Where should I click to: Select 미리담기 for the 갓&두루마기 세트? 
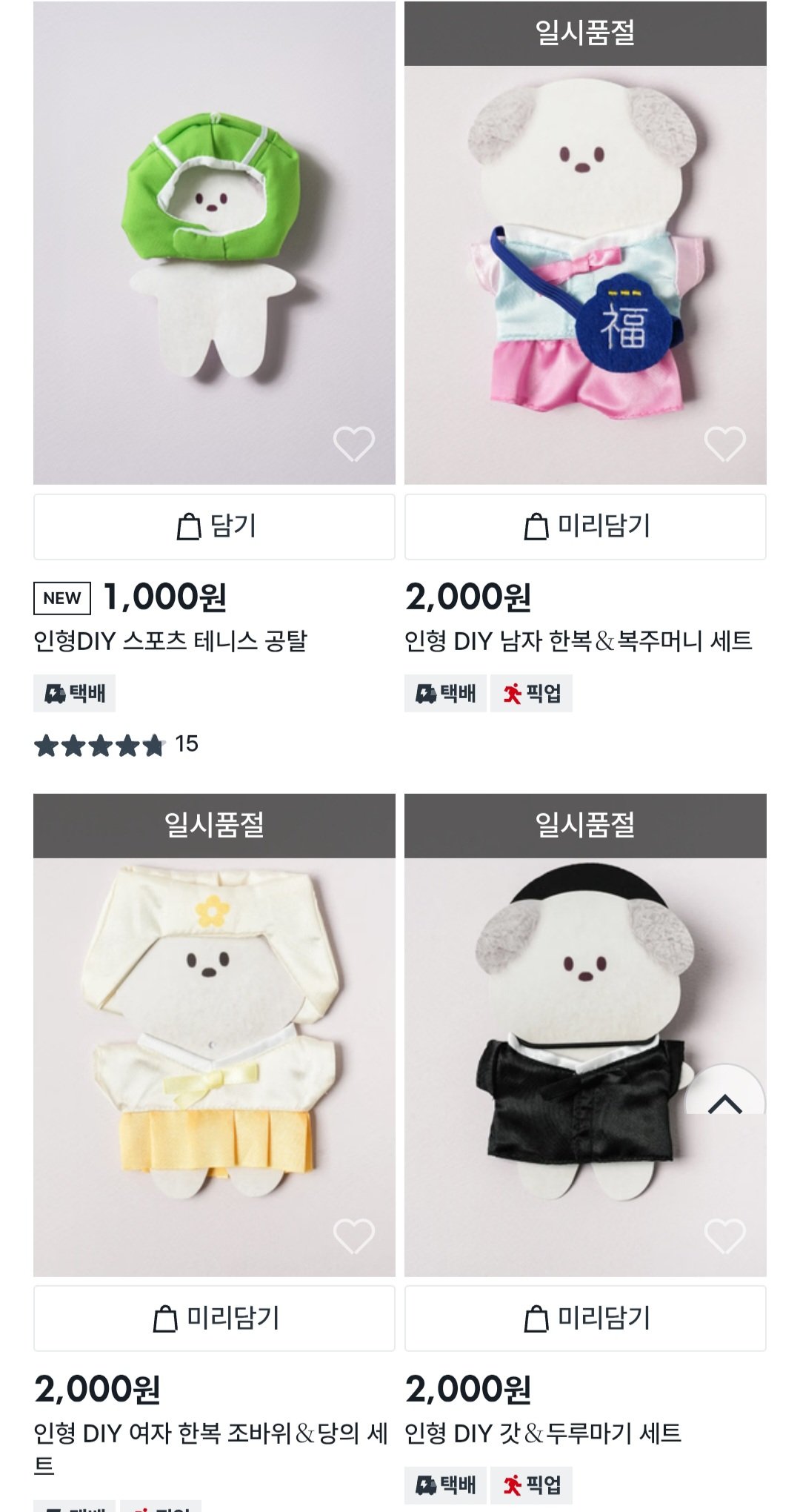click(585, 1319)
